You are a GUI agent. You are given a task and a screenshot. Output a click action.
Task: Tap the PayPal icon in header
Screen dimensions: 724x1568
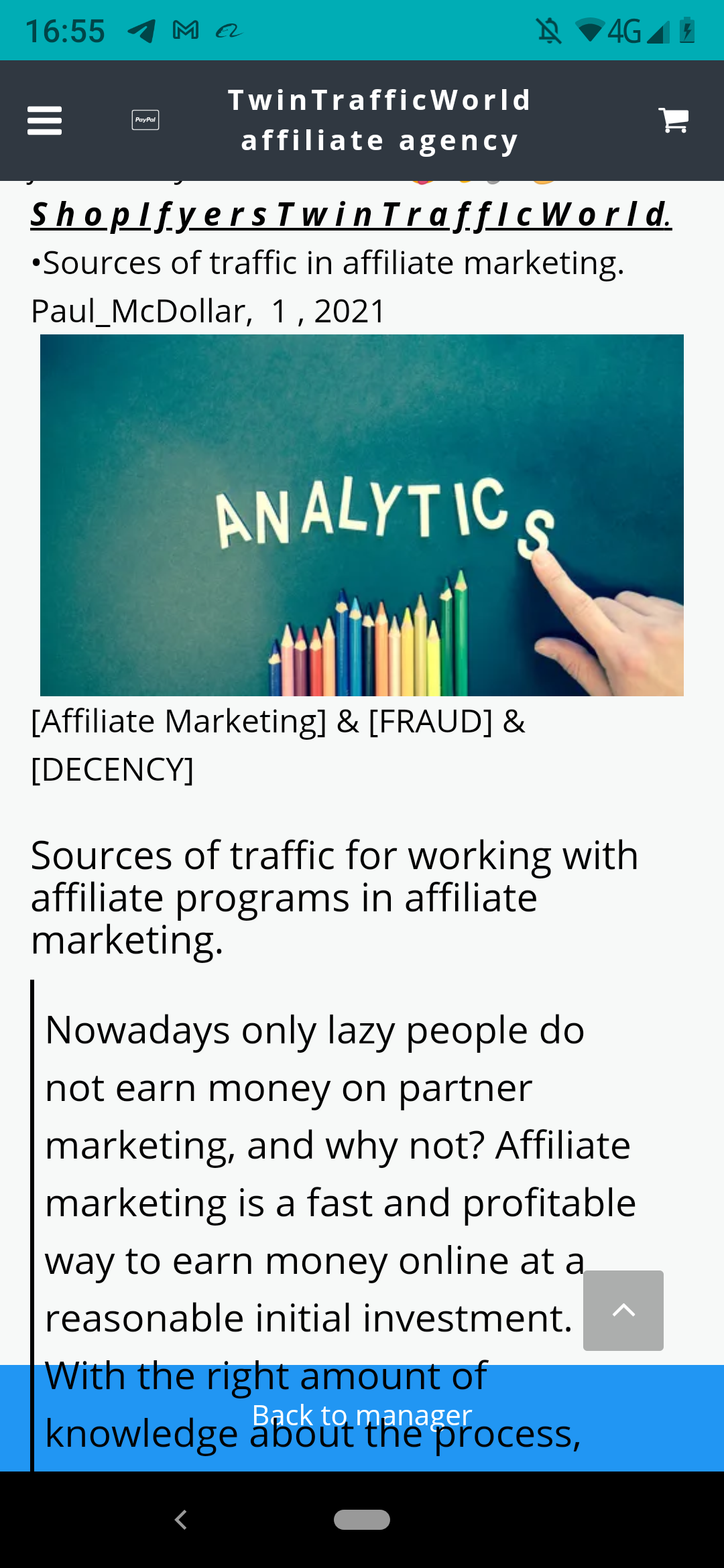[x=145, y=120]
